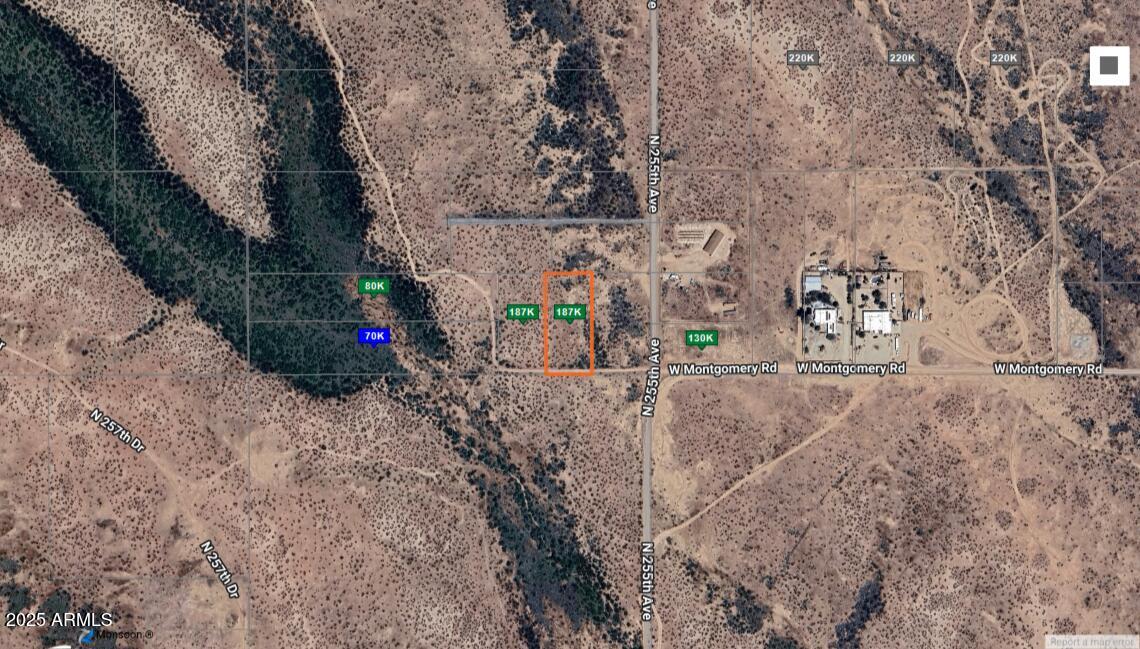Image resolution: width=1140 pixels, height=649 pixels.
Task: Open the Report a map error link
Action: click(x=1091, y=641)
